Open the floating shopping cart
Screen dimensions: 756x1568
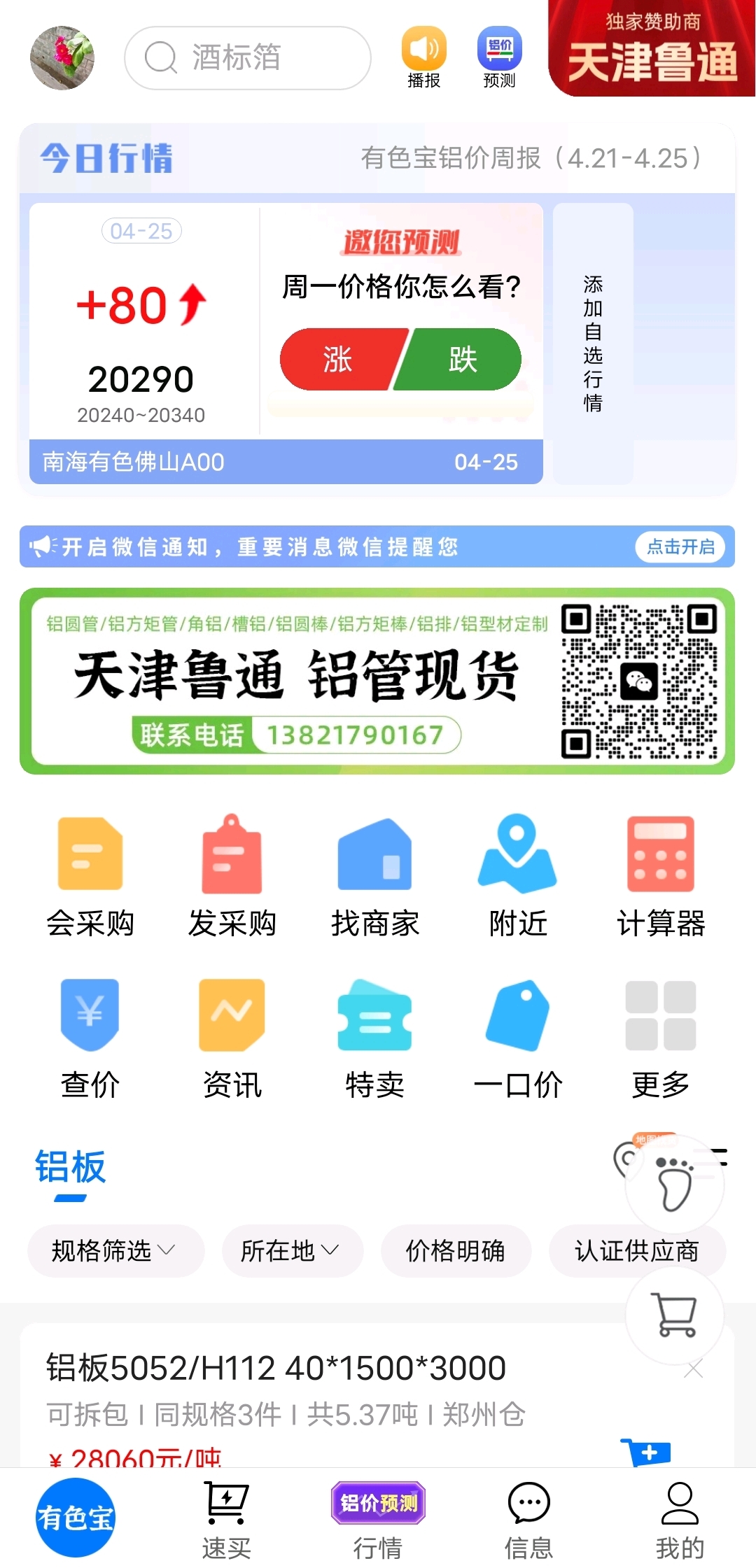[x=674, y=1315]
